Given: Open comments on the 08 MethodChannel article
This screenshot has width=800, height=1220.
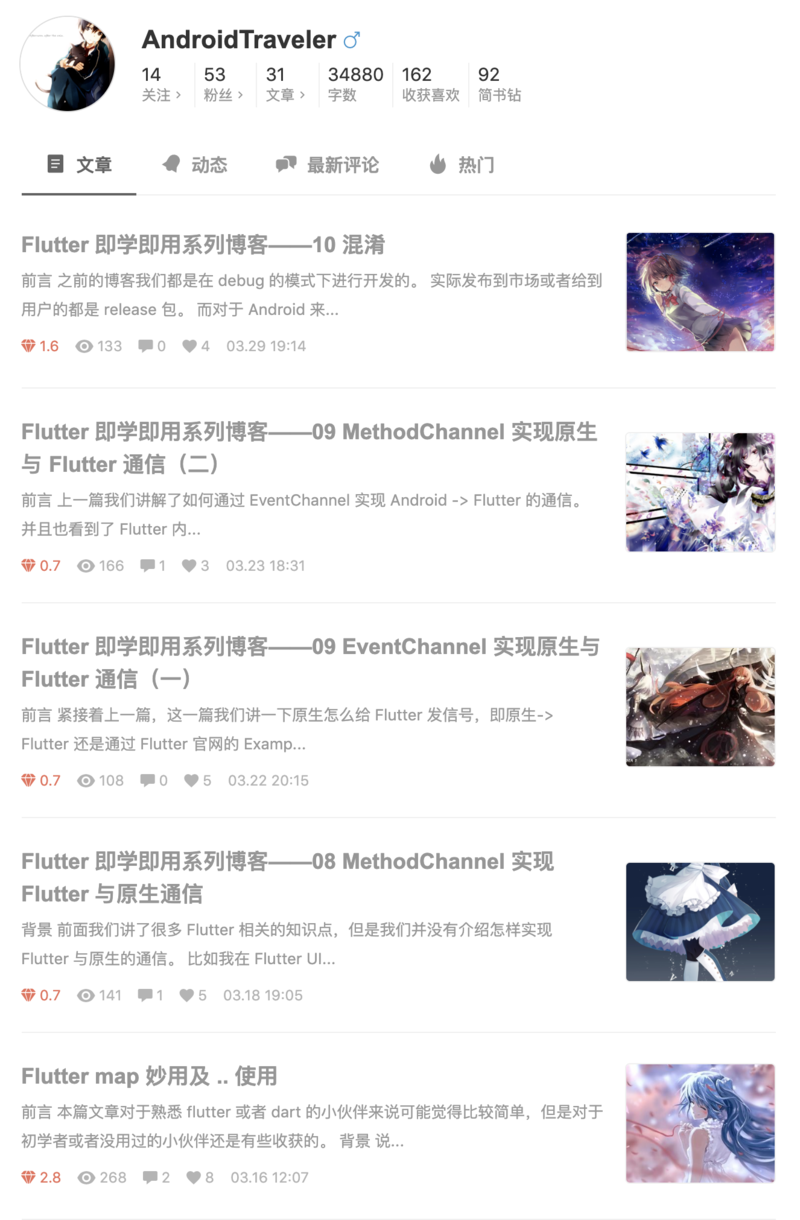Looking at the screenshot, I should click(x=150, y=995).
